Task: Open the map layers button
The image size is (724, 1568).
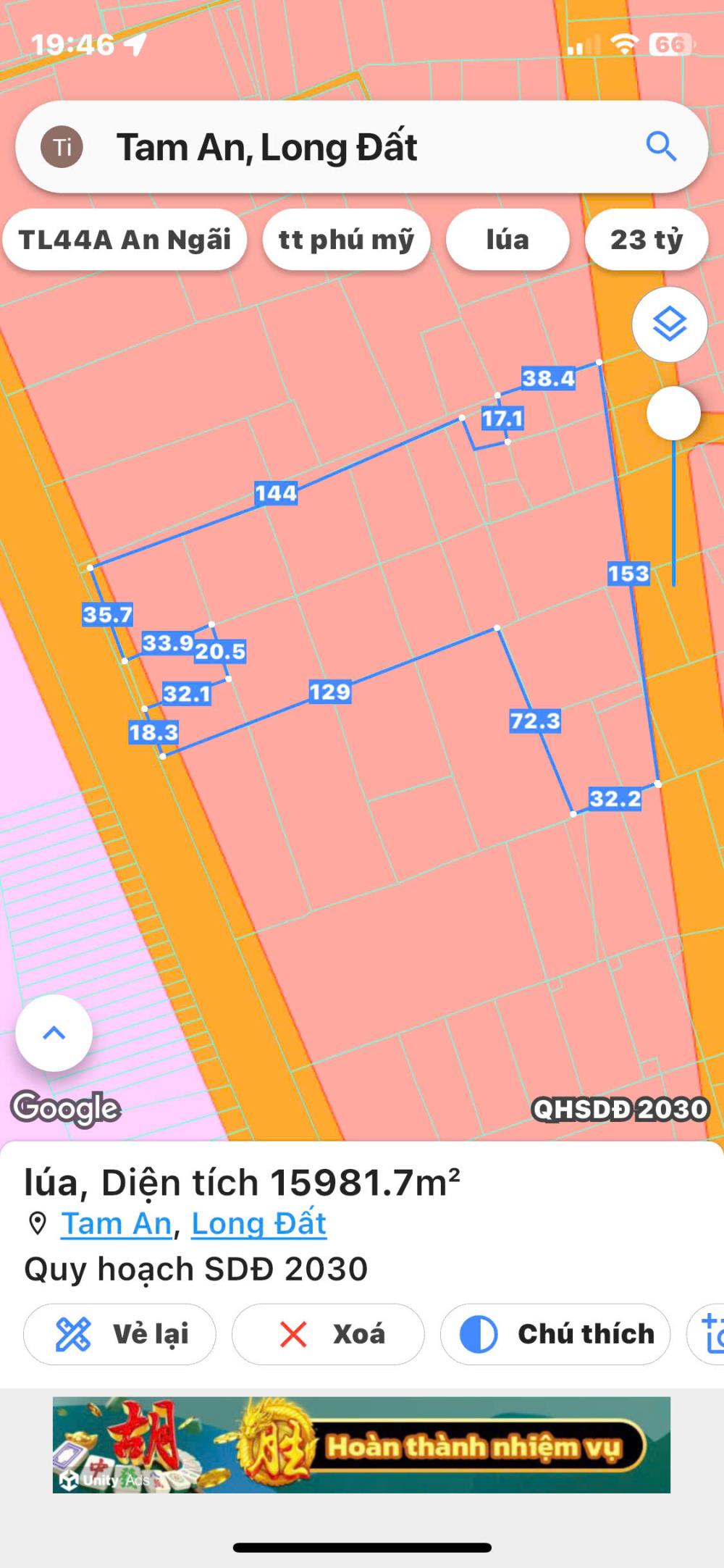Action: pos(669,324)
